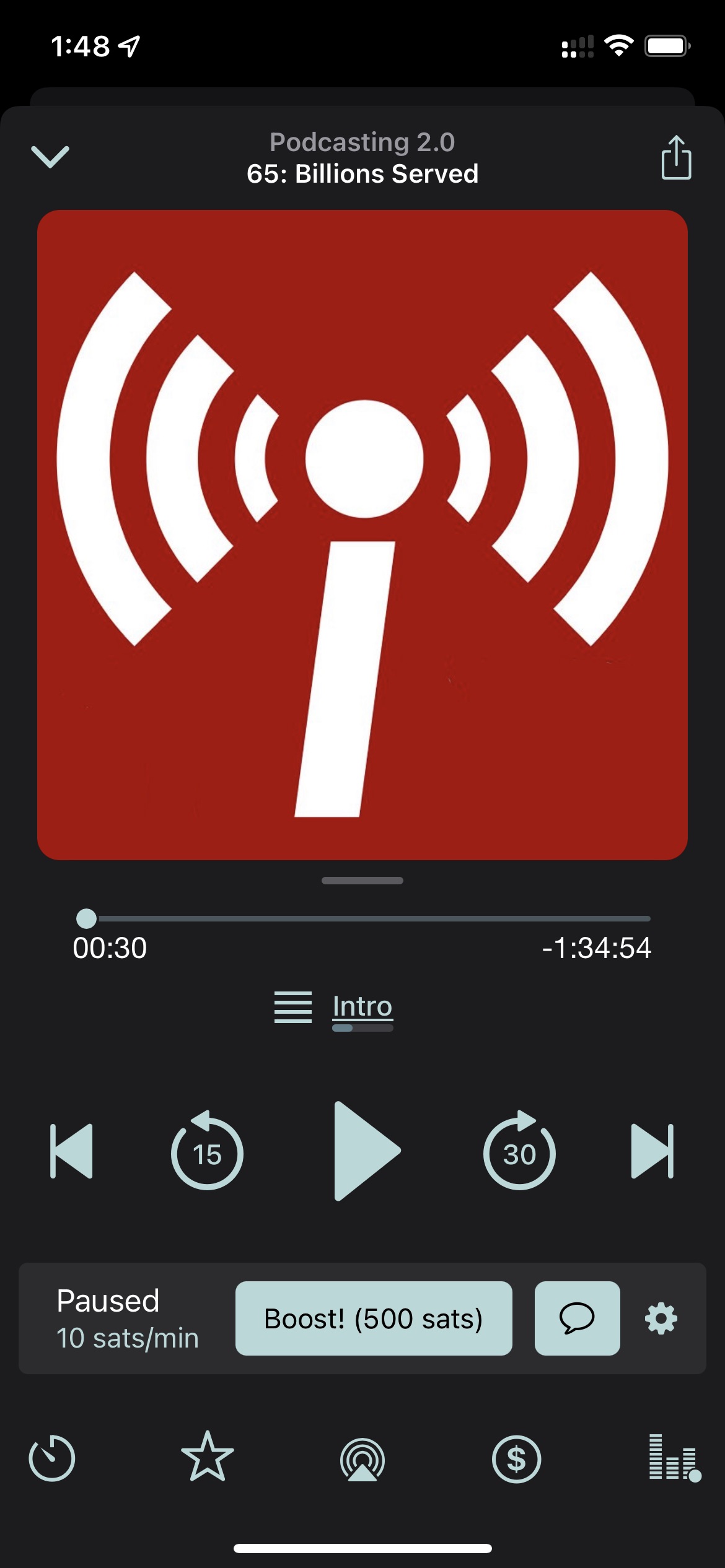The width and height of the screenshot is (725, 1568).
Task: Open the sats settings gear
Action: pyautogui.click(x=661, y=1318)
